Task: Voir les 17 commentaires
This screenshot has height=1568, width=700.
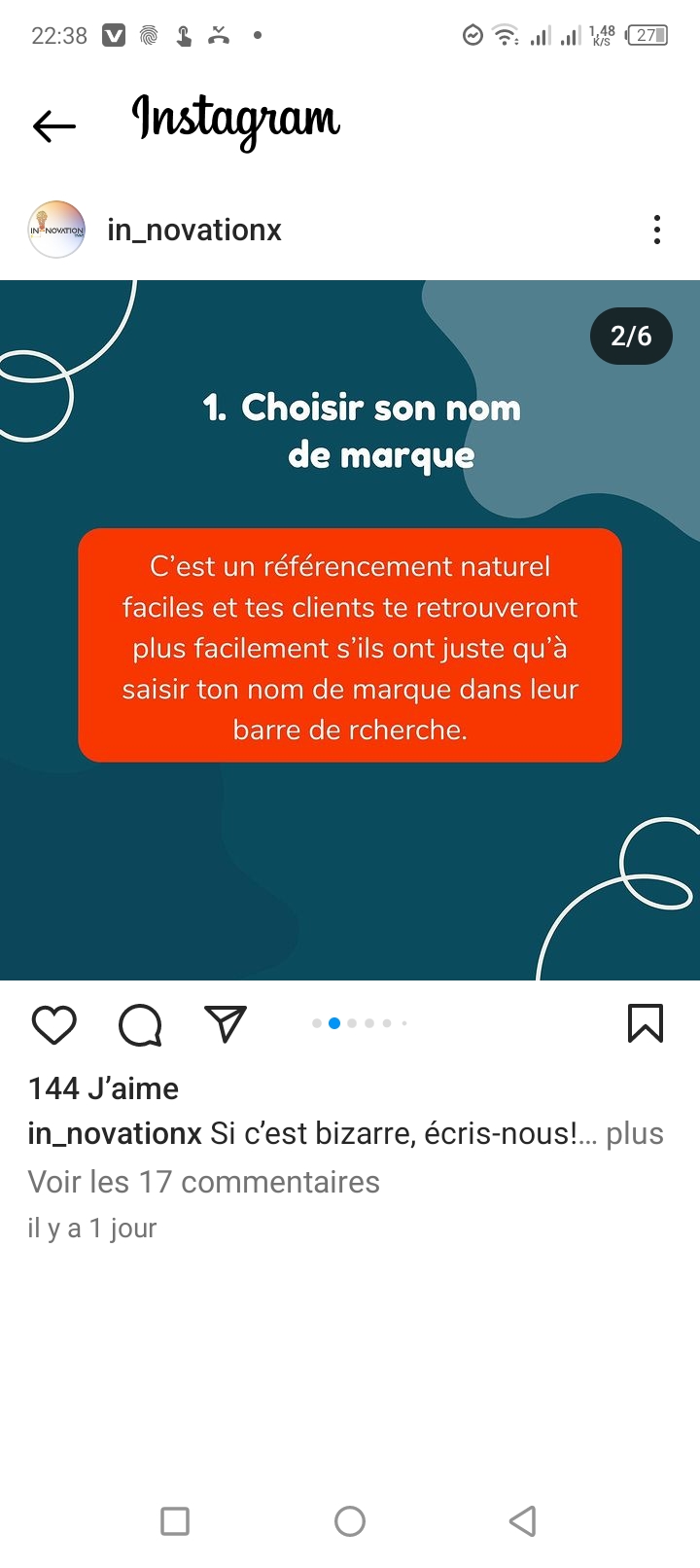Action: [204, 1182]
